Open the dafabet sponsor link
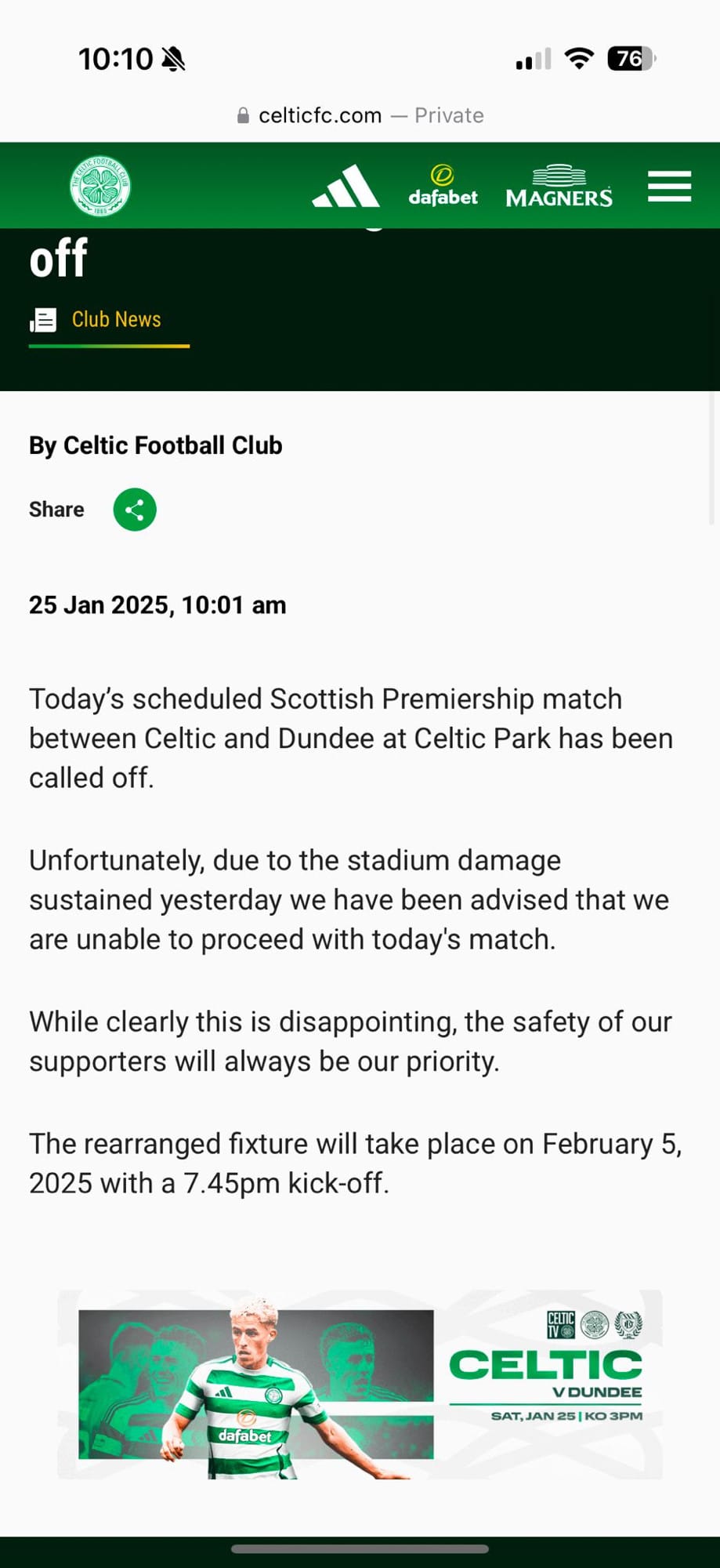The height and width of the screenshot is (1568, 720). [x=443, y=187]
